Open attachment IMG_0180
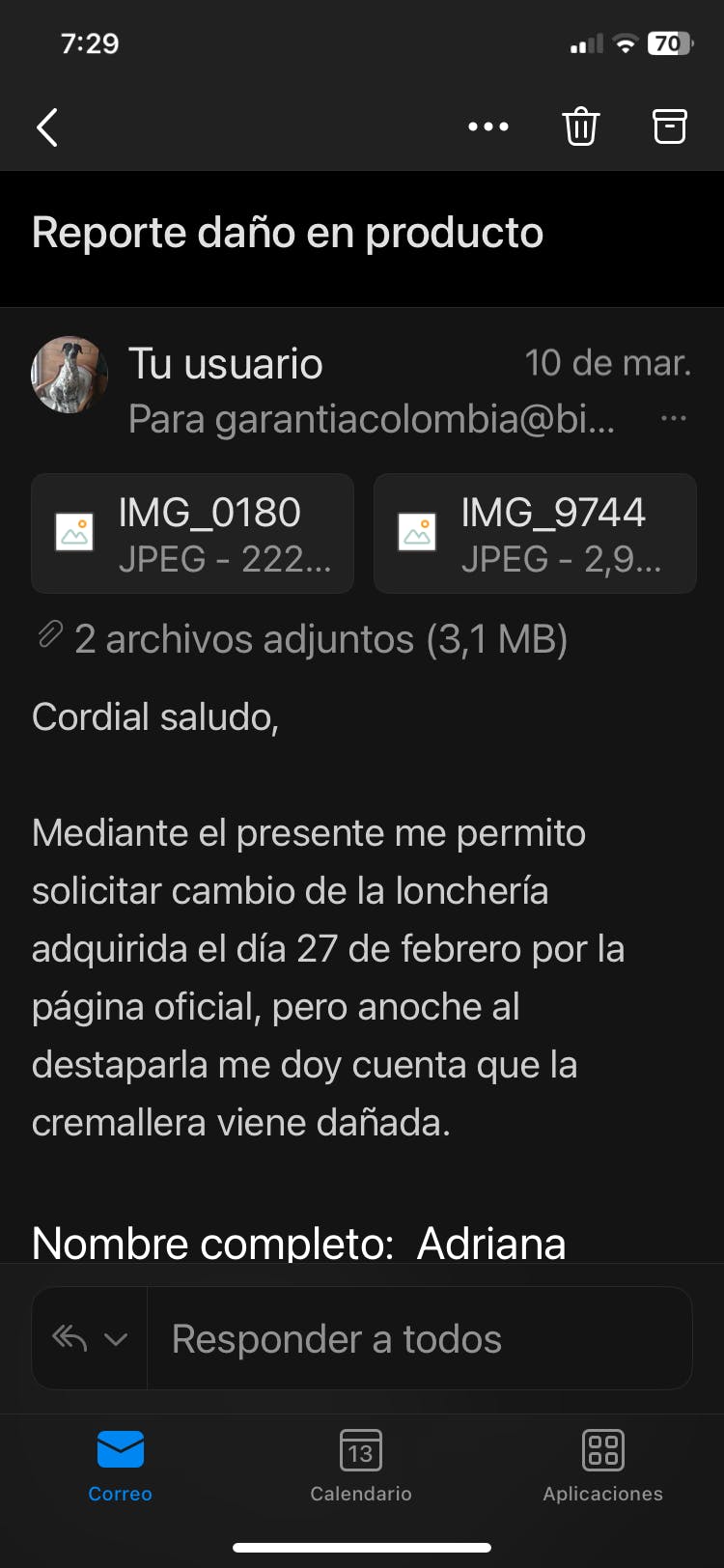The height and width of the screenshot is (1568, 724). pyautogui.click(x=193, y=533)
